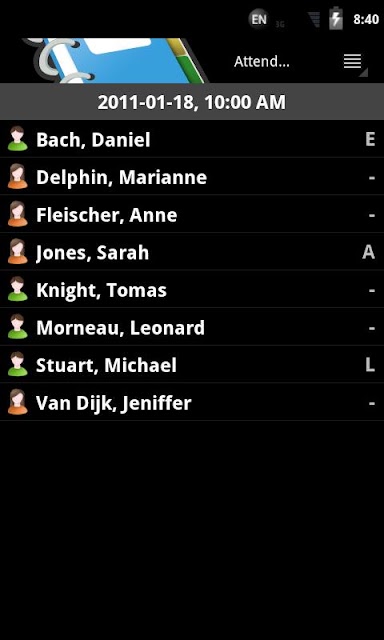The height and width of the screenshot is (640, 384).
Task: Open Jones, Sarah's attendance entry
Action: [192, 252]
